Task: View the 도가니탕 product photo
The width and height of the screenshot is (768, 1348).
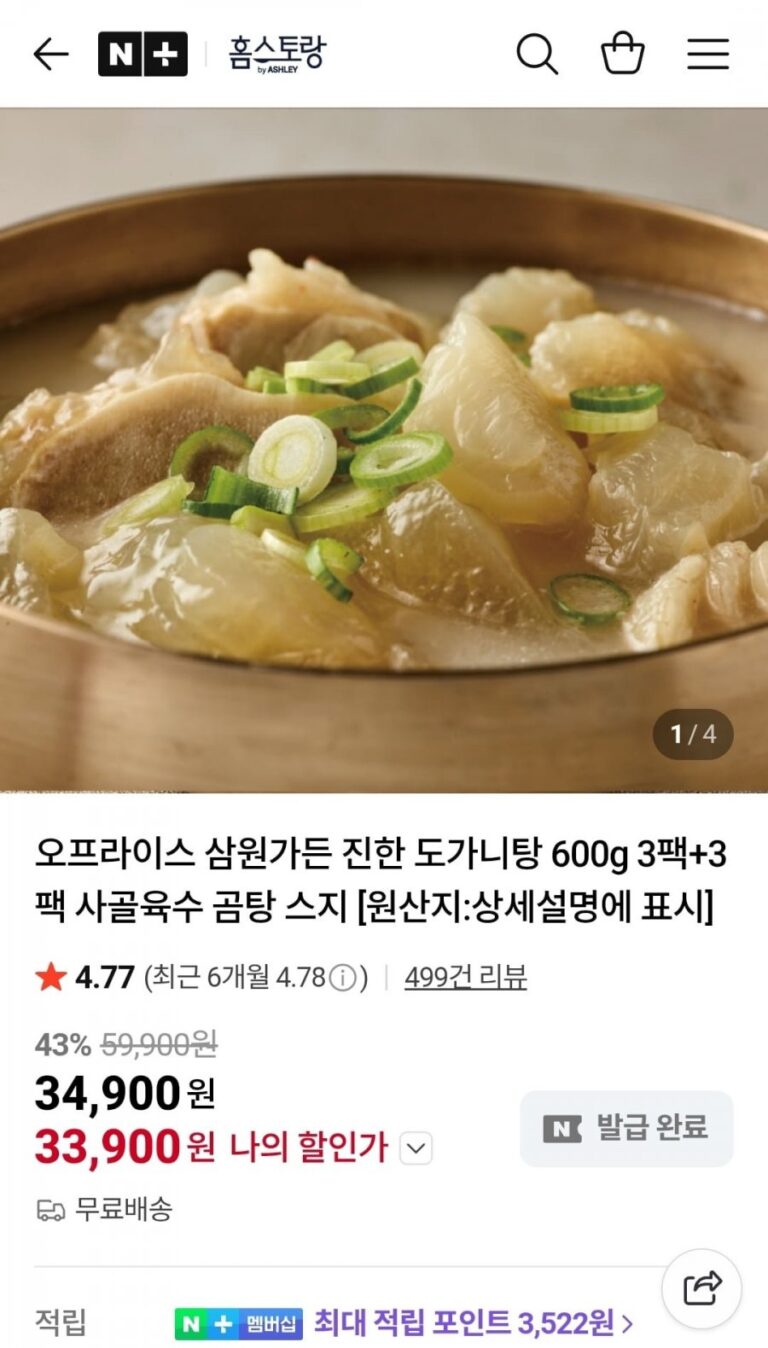Action: tap(384, 450)
